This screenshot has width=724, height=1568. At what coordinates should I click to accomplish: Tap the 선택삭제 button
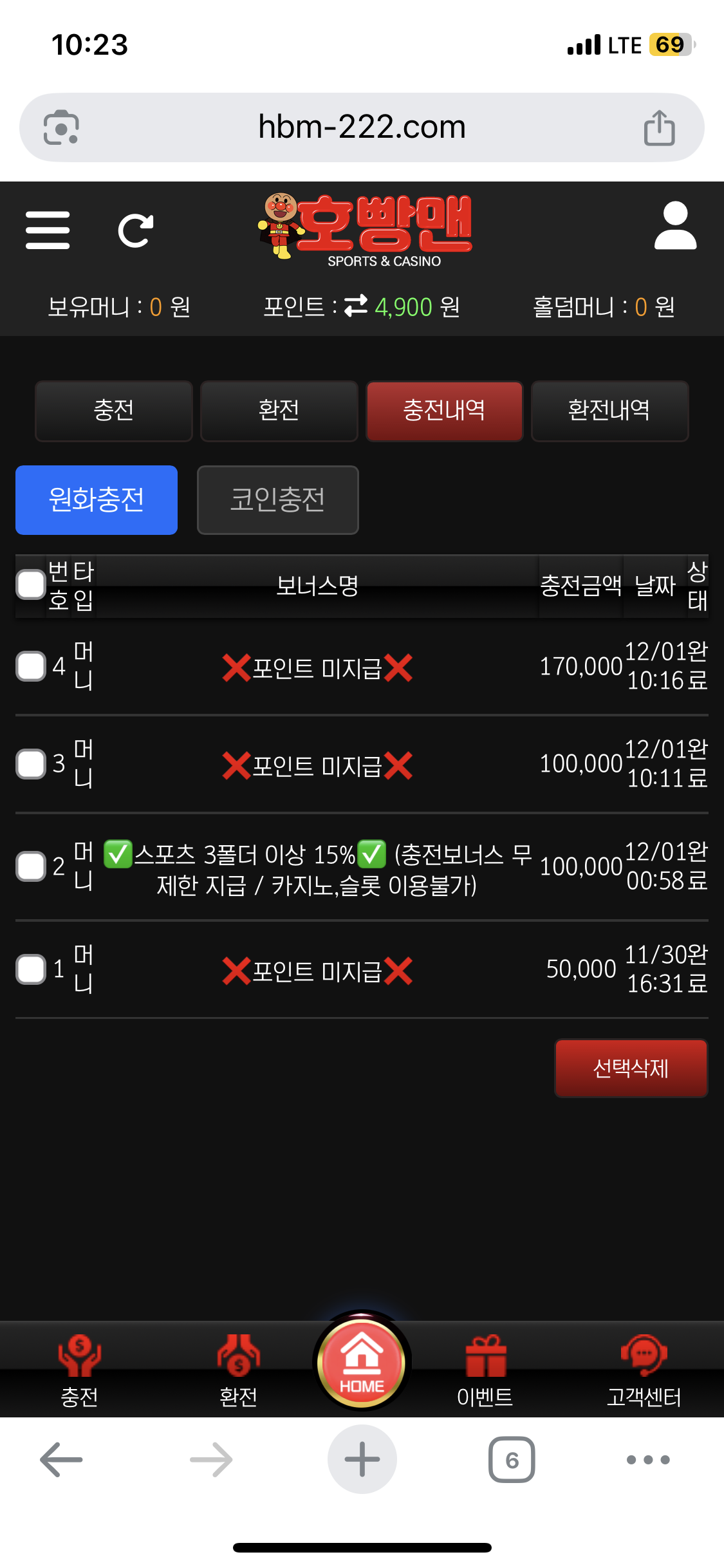(631, 1069)
